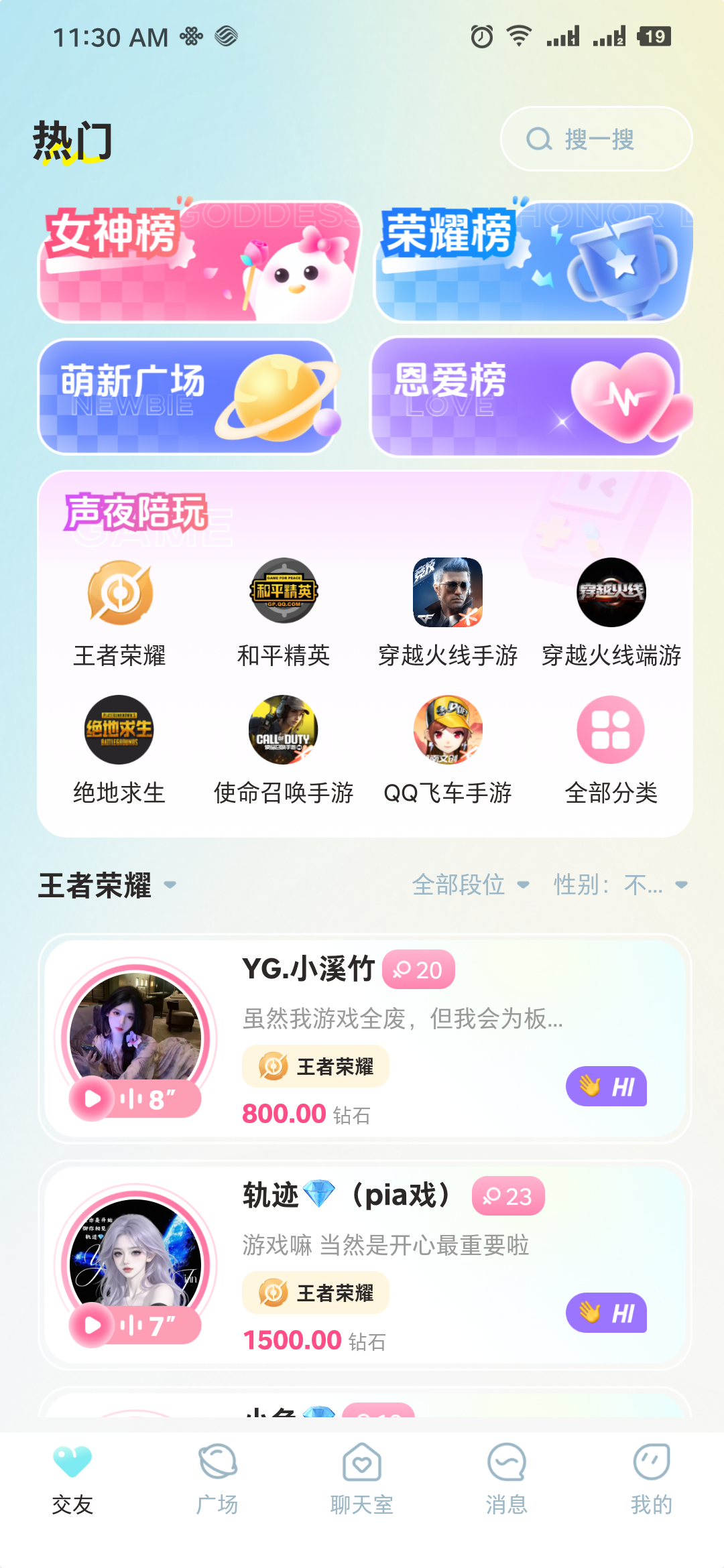The image size is (724, 1568).
Task: View the 恩爱榜 love ranking
Action: click(x=526, y=397)
